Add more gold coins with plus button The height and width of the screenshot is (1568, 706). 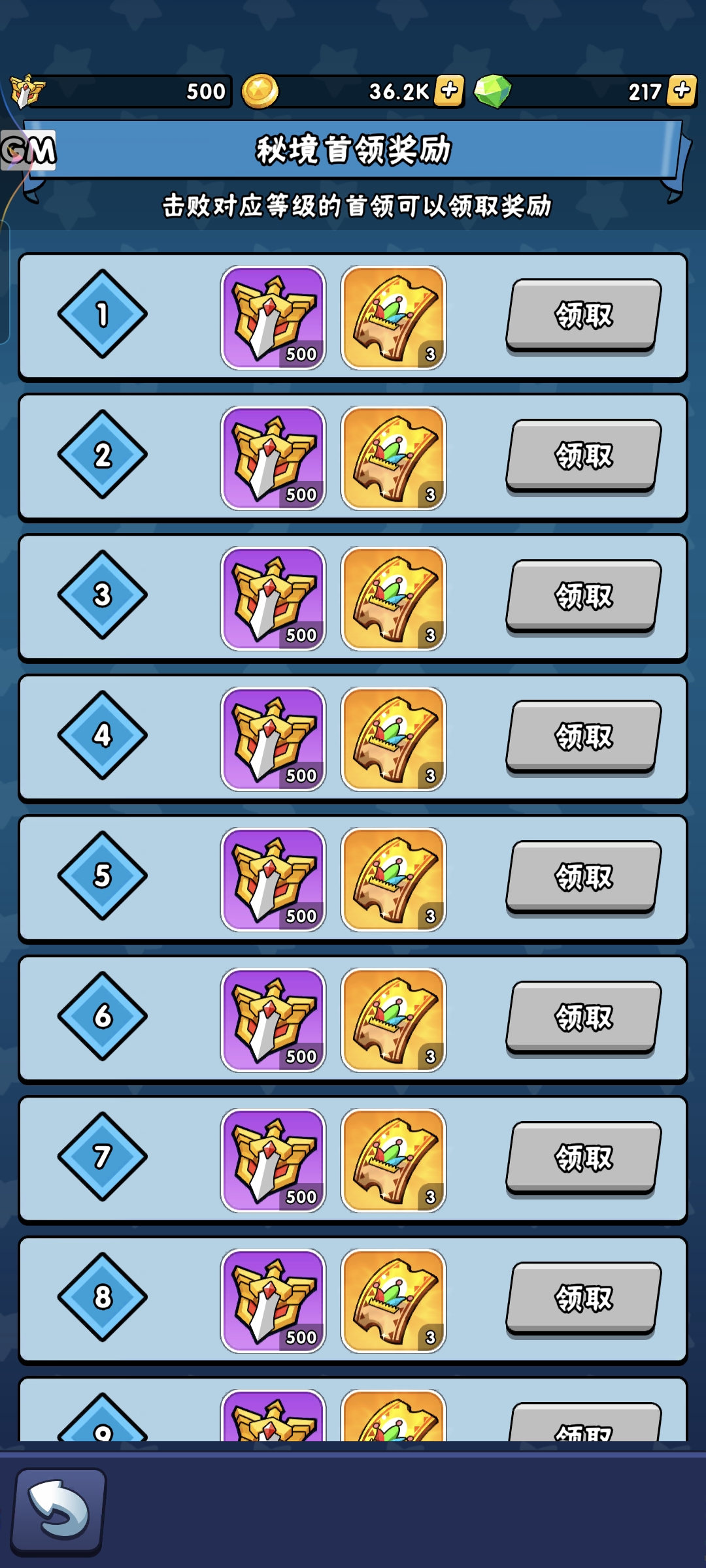pos(450,91)
